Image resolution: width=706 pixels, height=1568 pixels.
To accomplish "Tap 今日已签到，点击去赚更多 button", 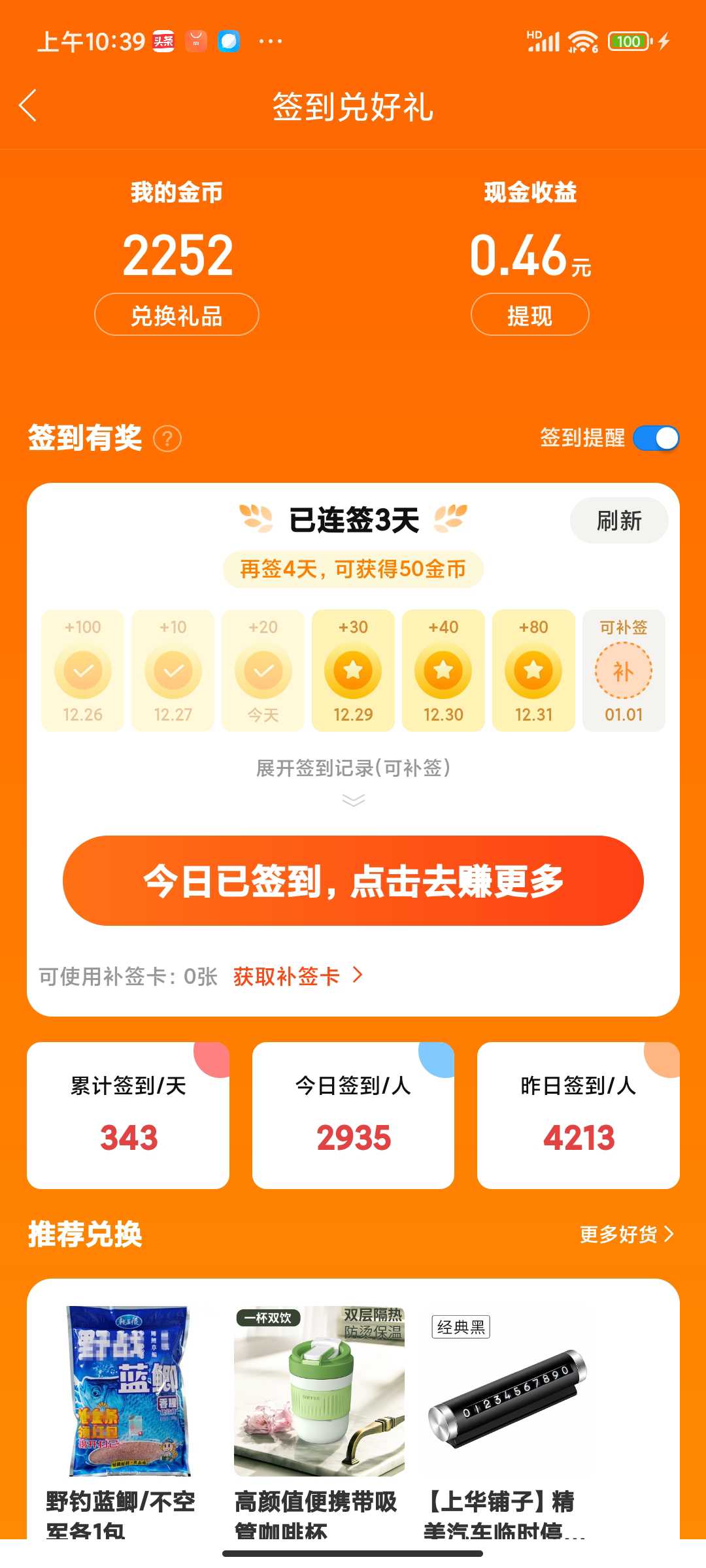I will point(353,881).
